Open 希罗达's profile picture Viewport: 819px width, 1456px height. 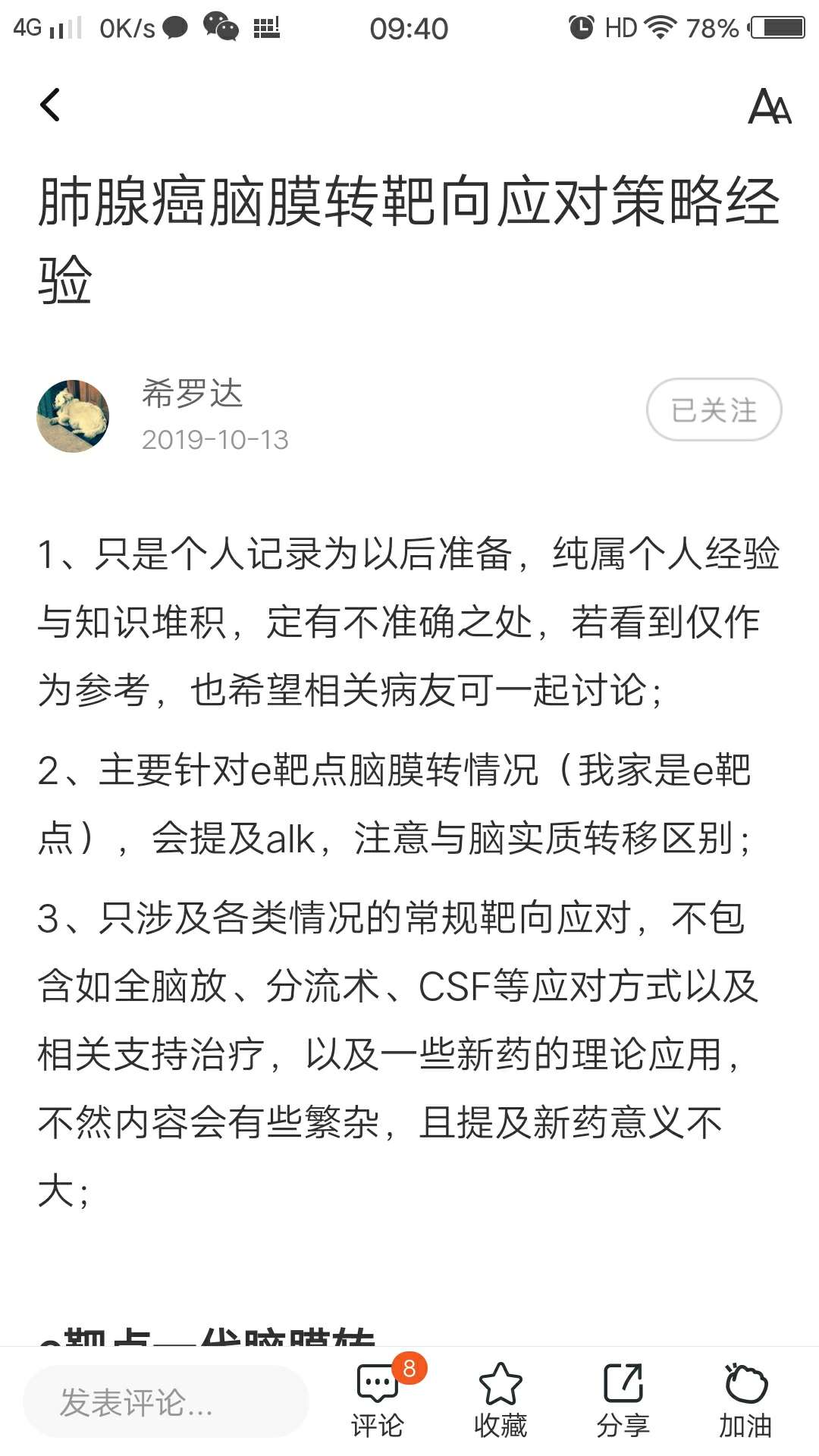[x=73, y=416]
